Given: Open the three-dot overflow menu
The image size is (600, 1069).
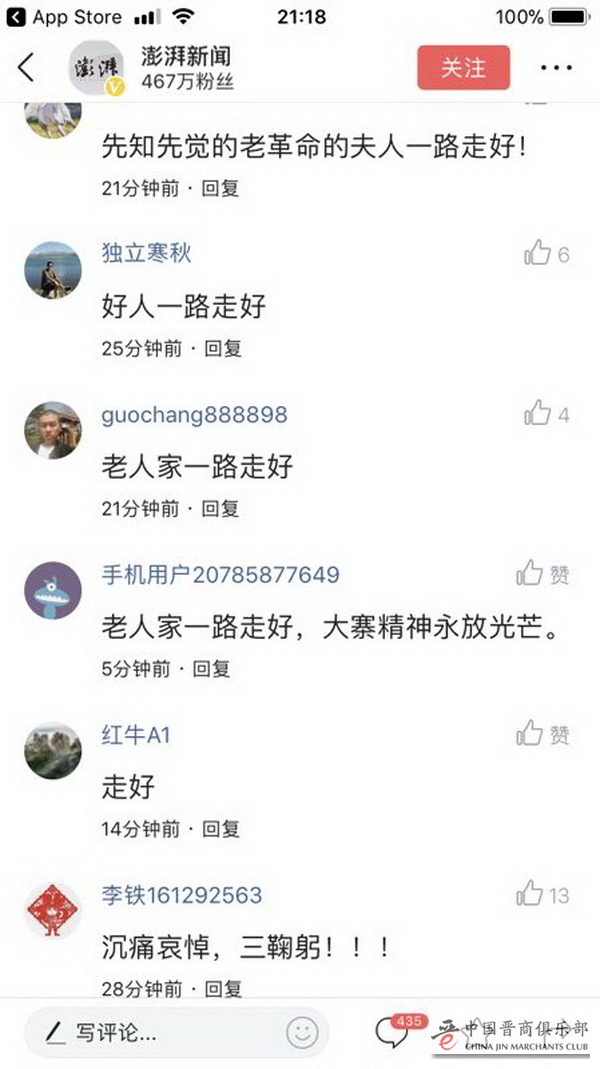Looking at the screenshot, I should tap(556, 68).
